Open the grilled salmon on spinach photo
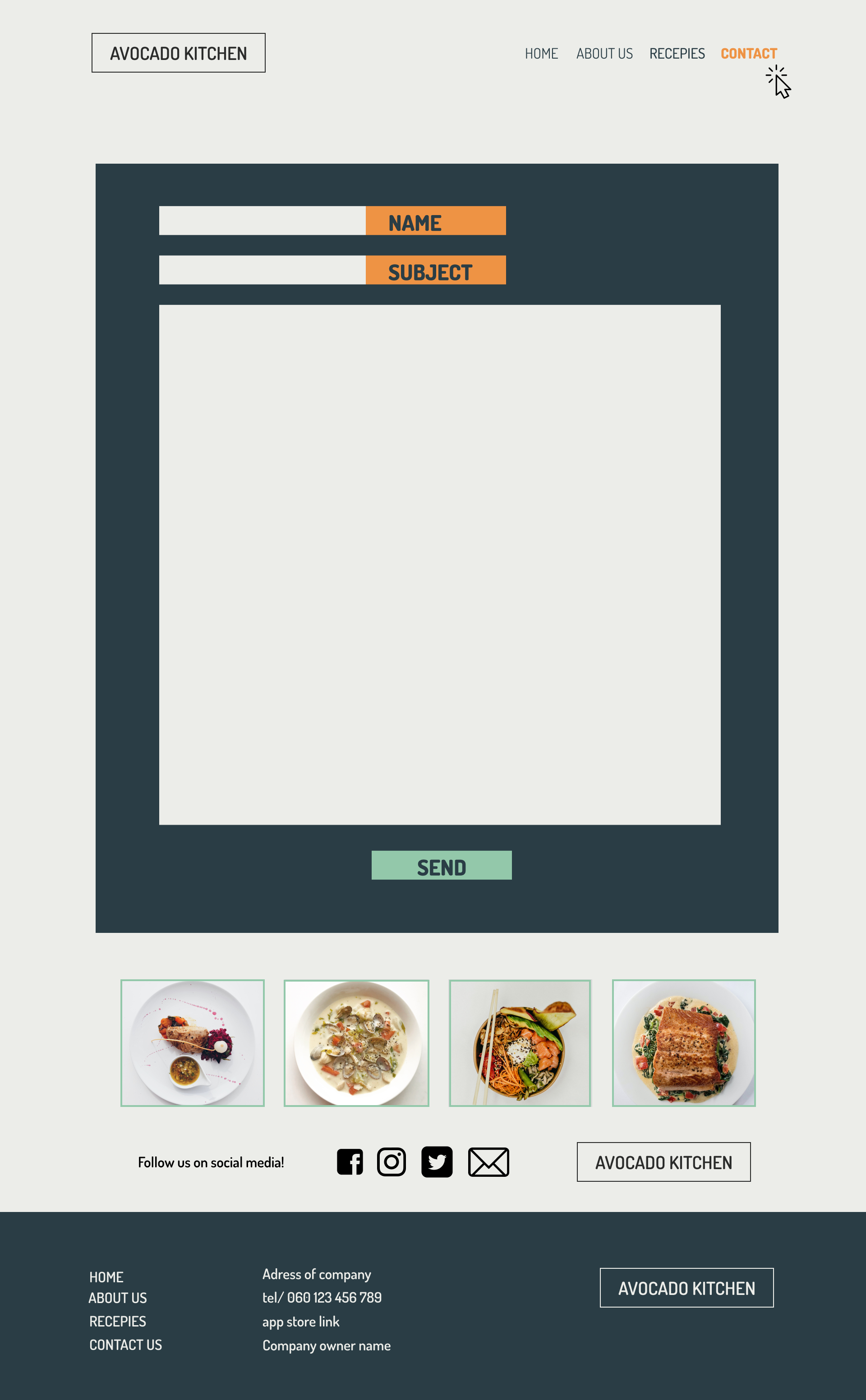866x1400 pixels. (x=683, y=1043)
